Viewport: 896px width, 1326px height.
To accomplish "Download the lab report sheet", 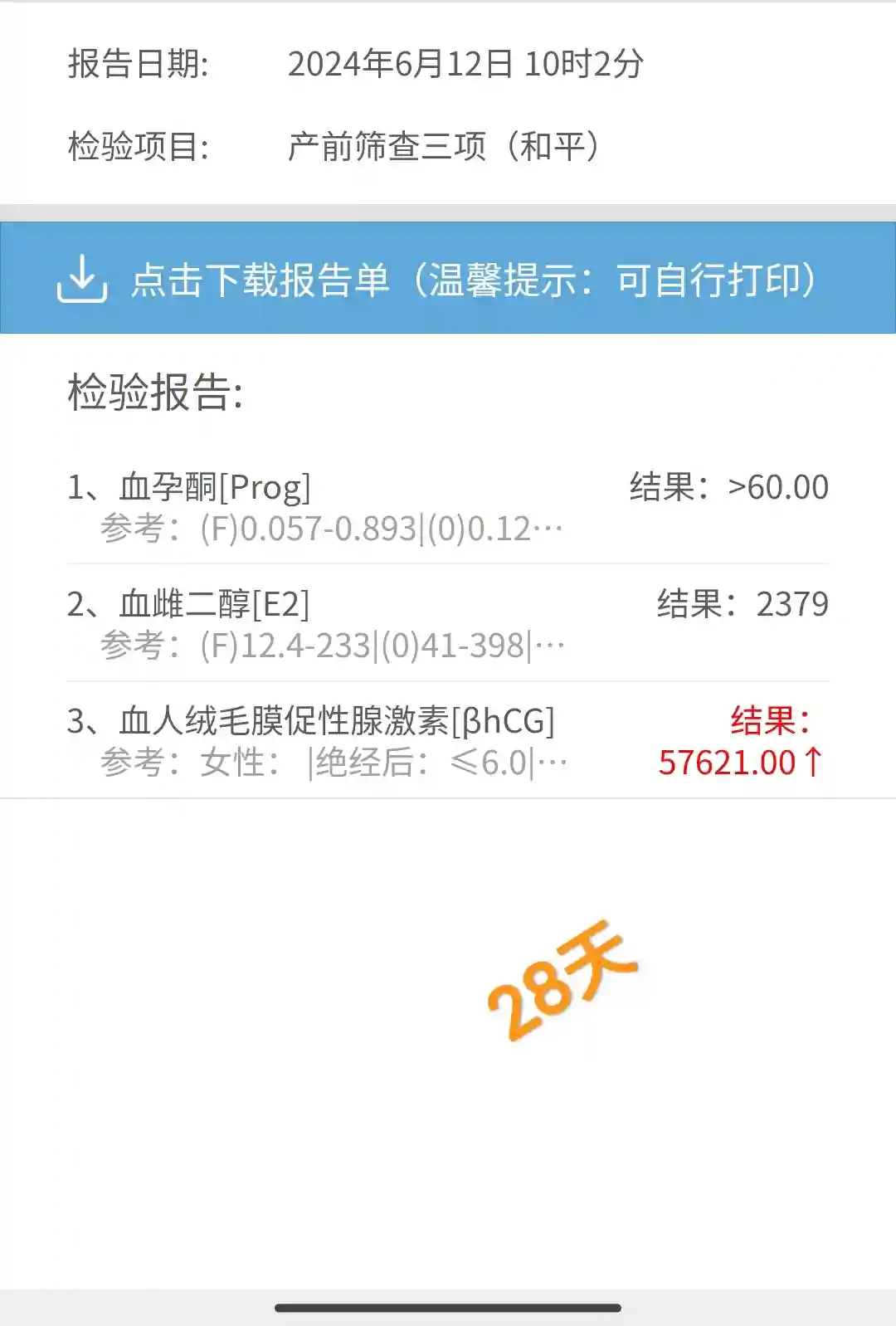I will [x=448, y=279].
